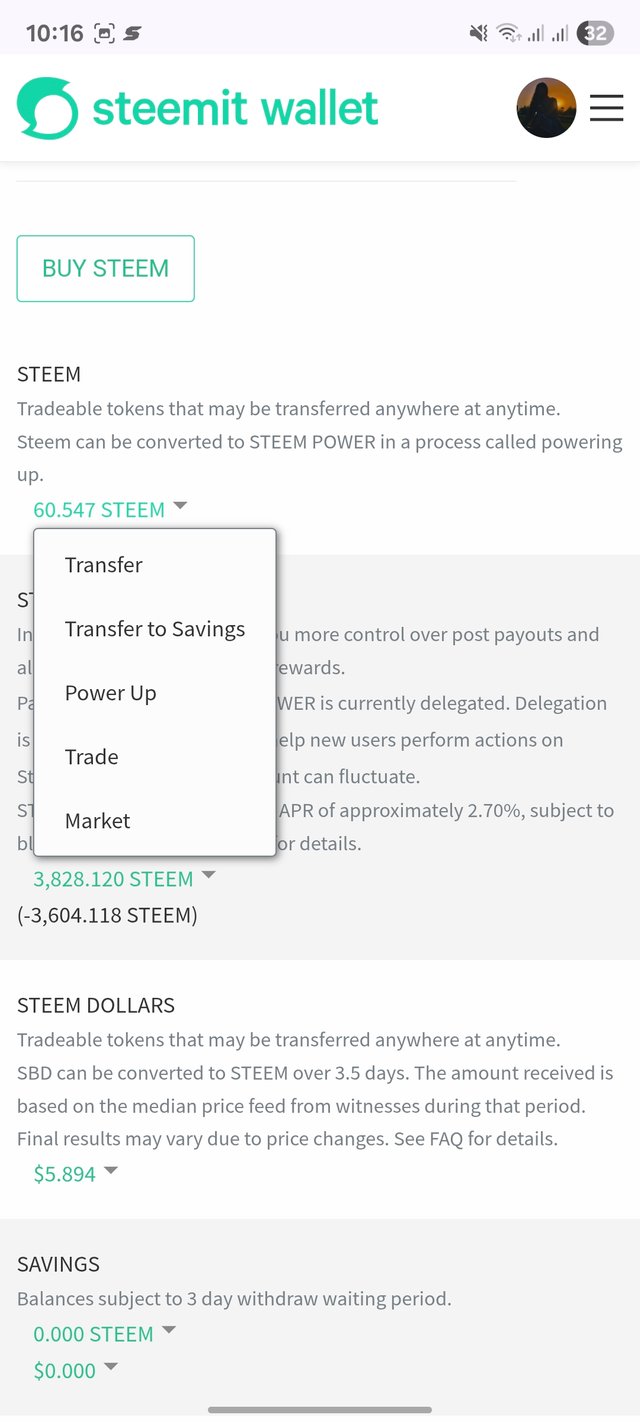
Task: Go to steemit wallet home
Action: pyautogui.click(x=198, y=108)
